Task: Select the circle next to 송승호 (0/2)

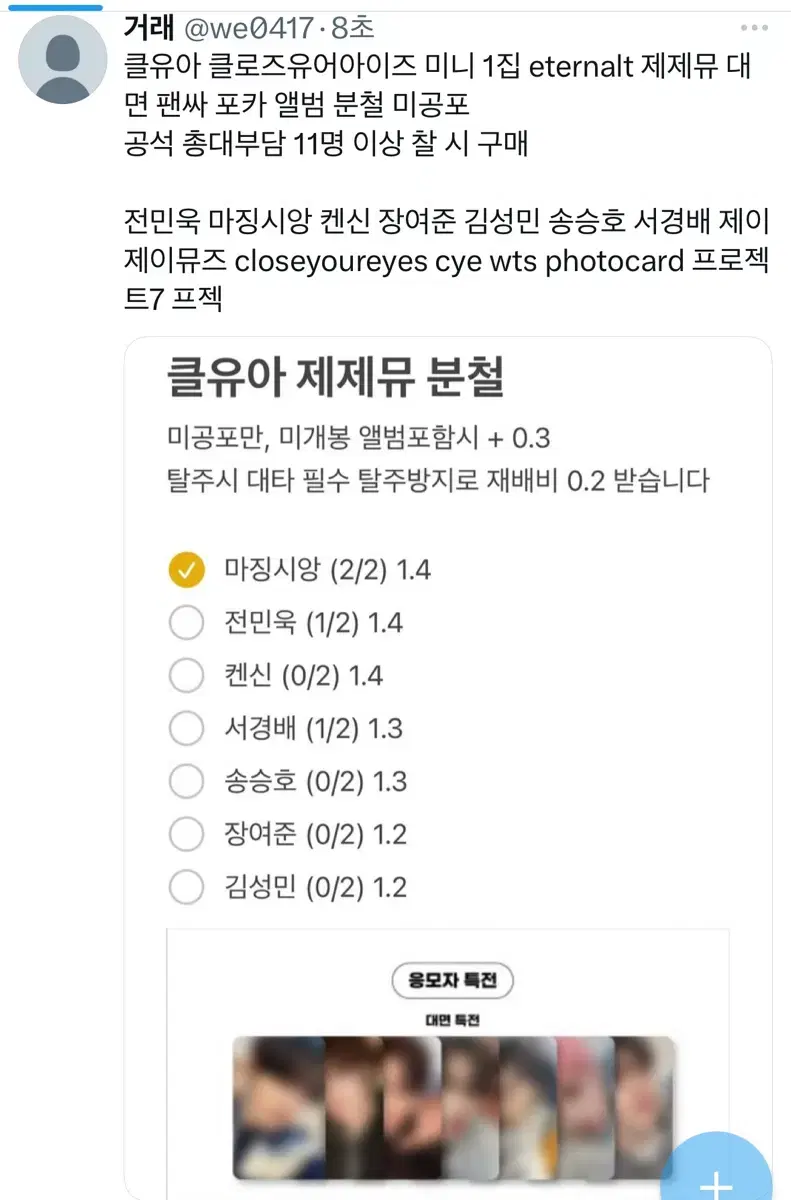Action: (186, 781)
